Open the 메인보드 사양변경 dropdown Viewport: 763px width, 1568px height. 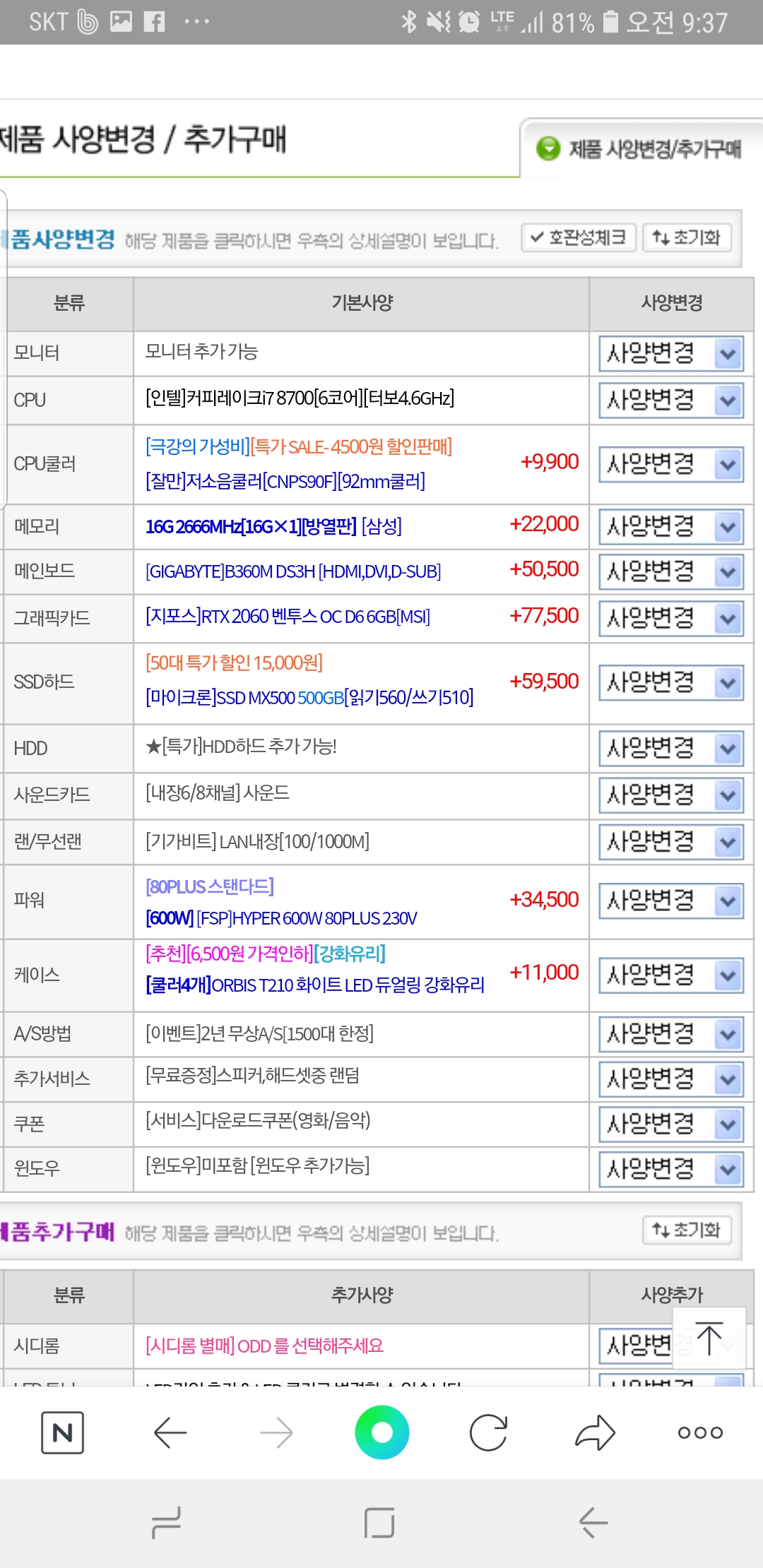(671, 571)
